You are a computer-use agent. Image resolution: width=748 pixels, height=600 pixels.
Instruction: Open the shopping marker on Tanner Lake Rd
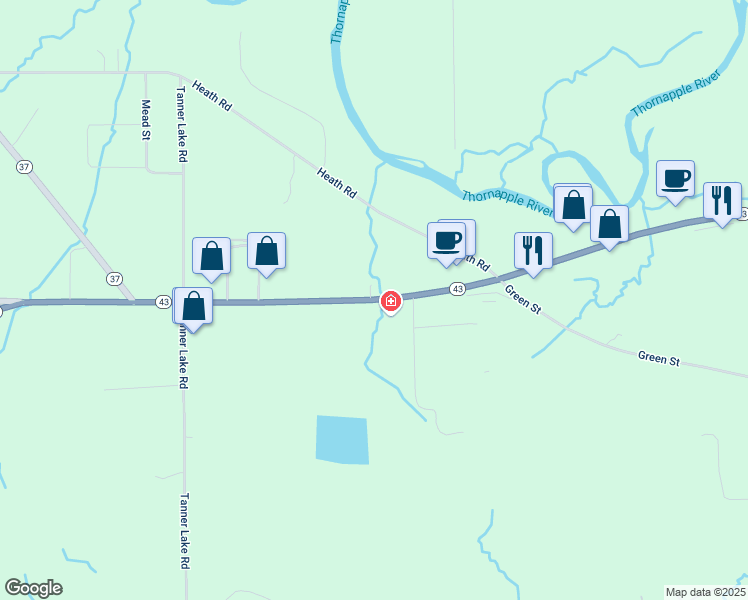click(194, 306)
